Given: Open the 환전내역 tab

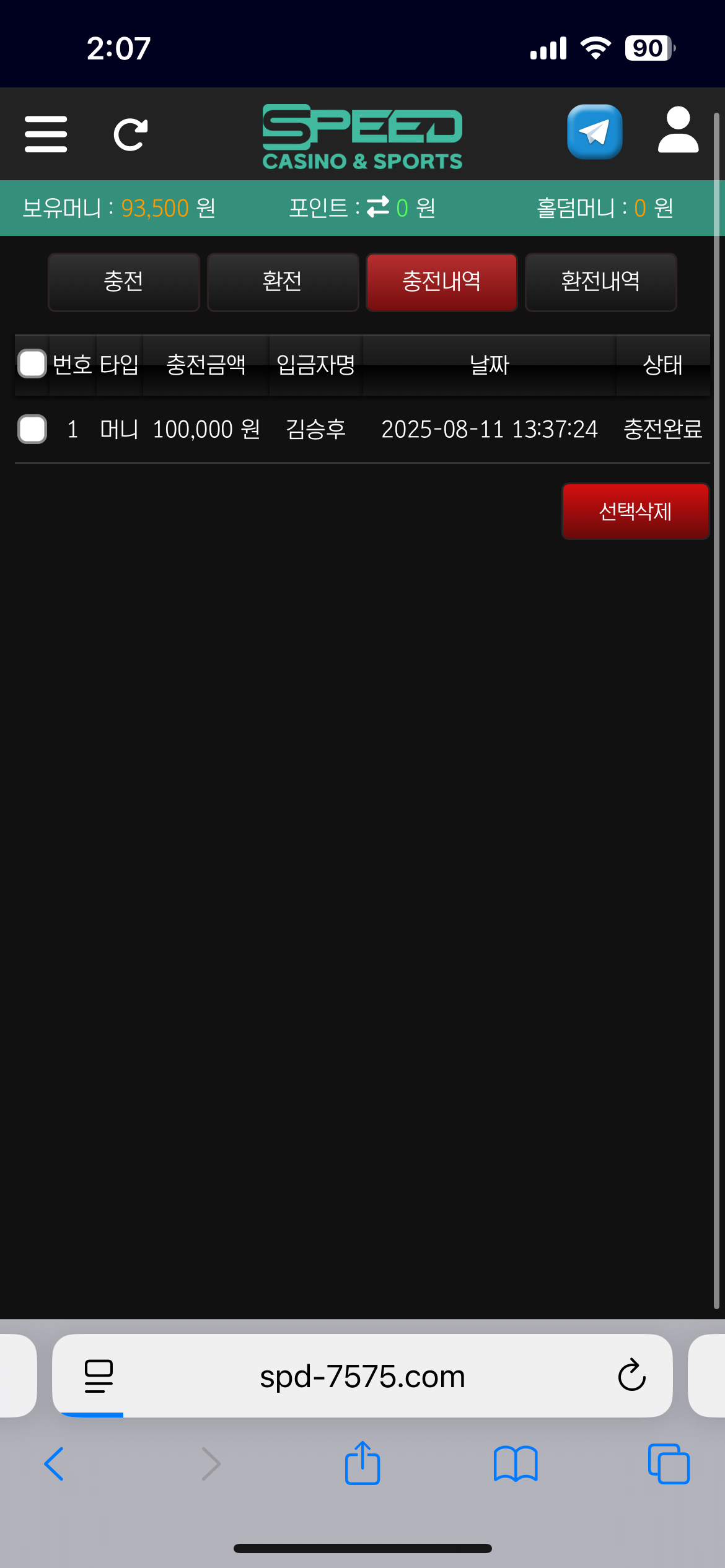Looking at the screenshot, I should [600, 282].
